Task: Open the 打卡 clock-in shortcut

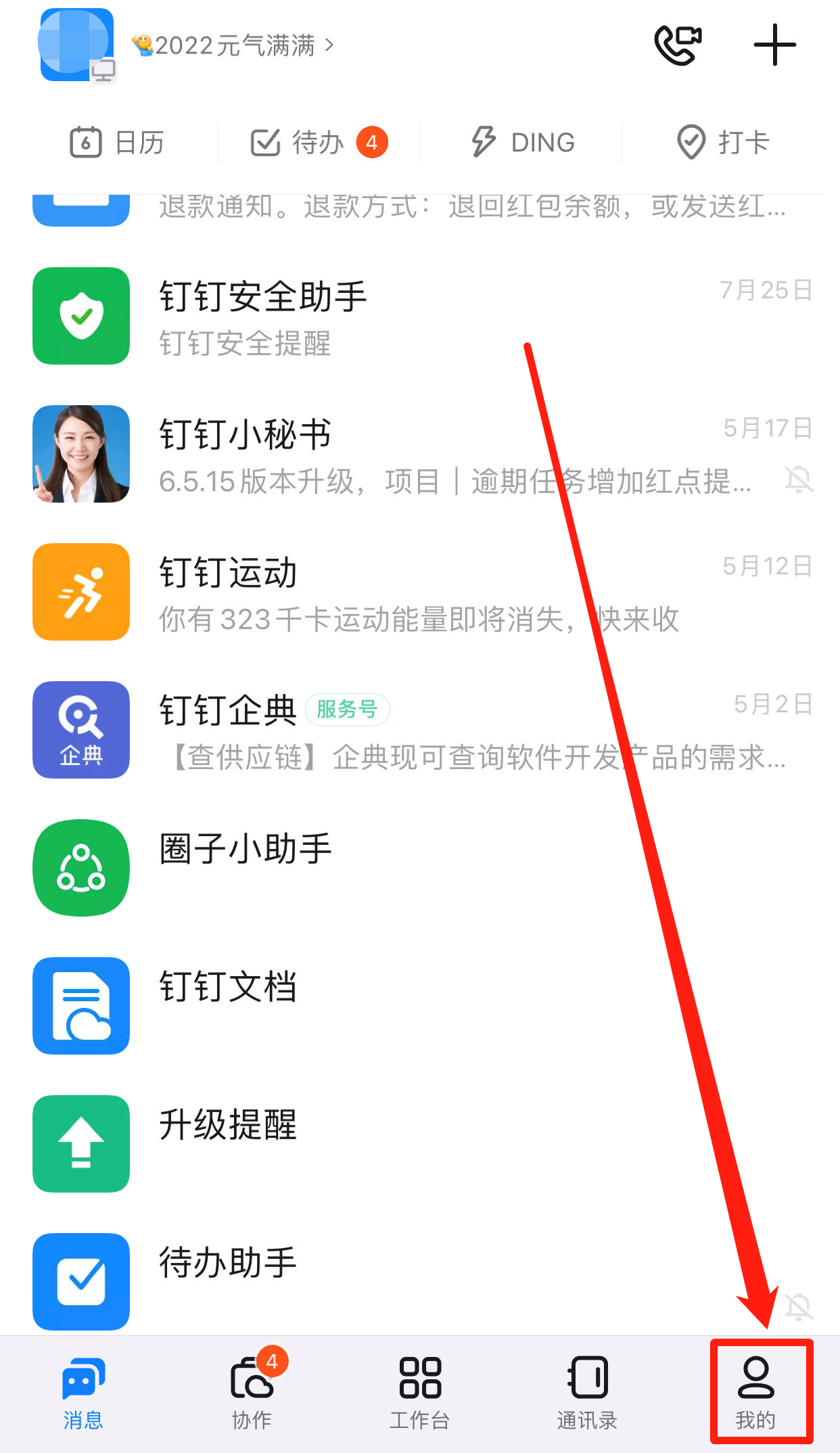Action: pyautogui.click(x=723, y=143)
